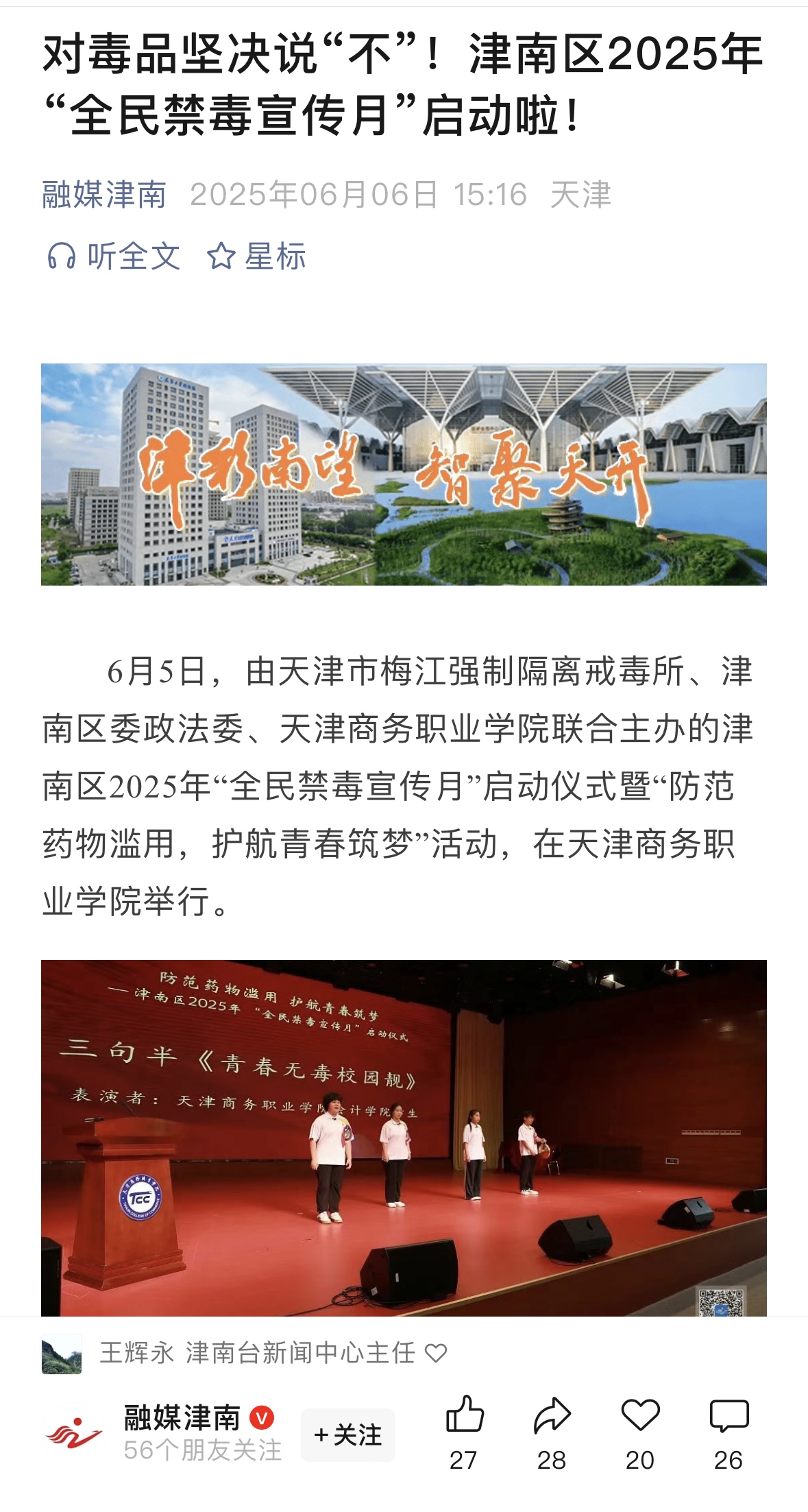Star this account with 星标
Viewport: 808px width, 1512px height.
tap(256, 256)
